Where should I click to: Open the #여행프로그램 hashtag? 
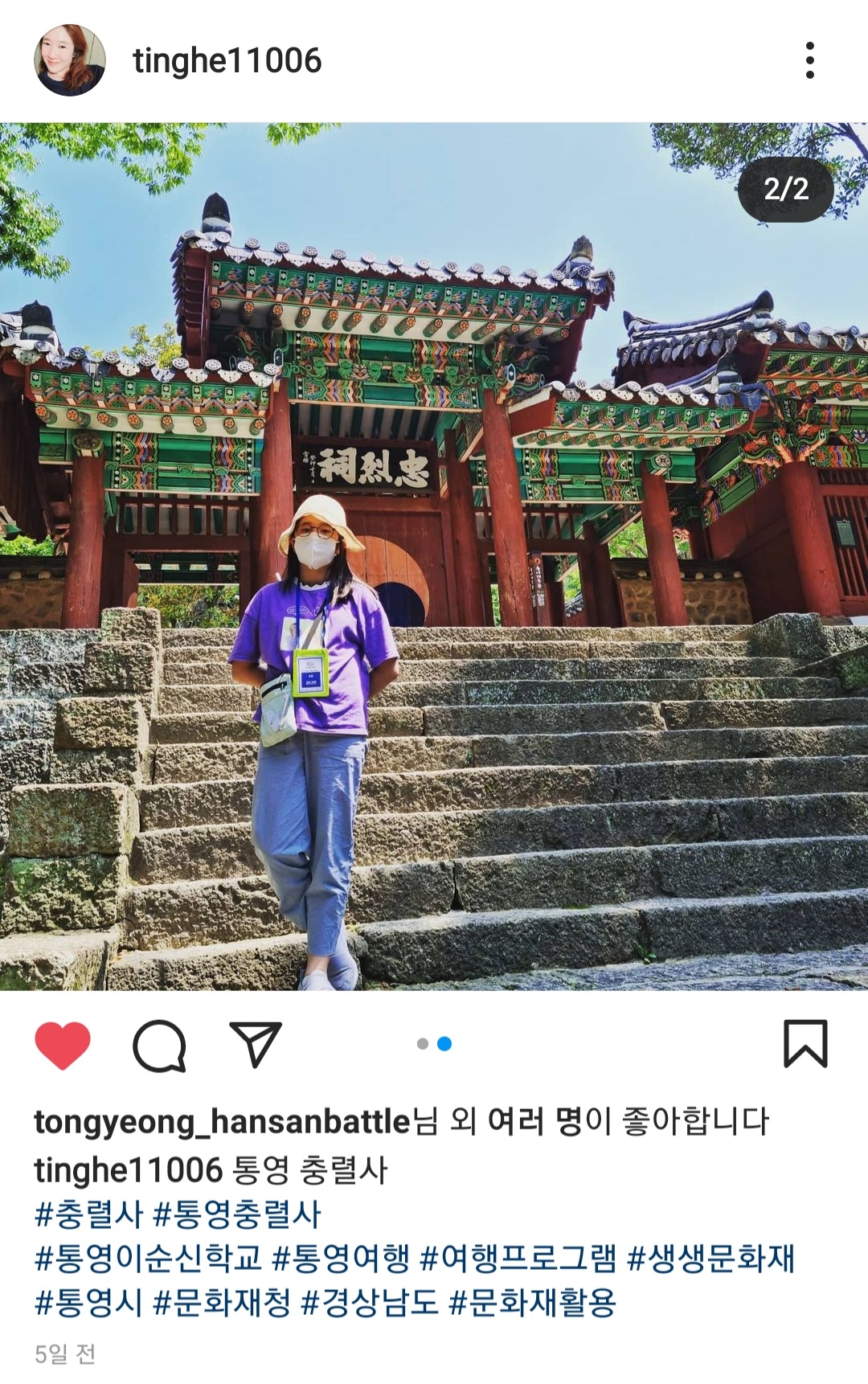click(x=518, y=1258)
